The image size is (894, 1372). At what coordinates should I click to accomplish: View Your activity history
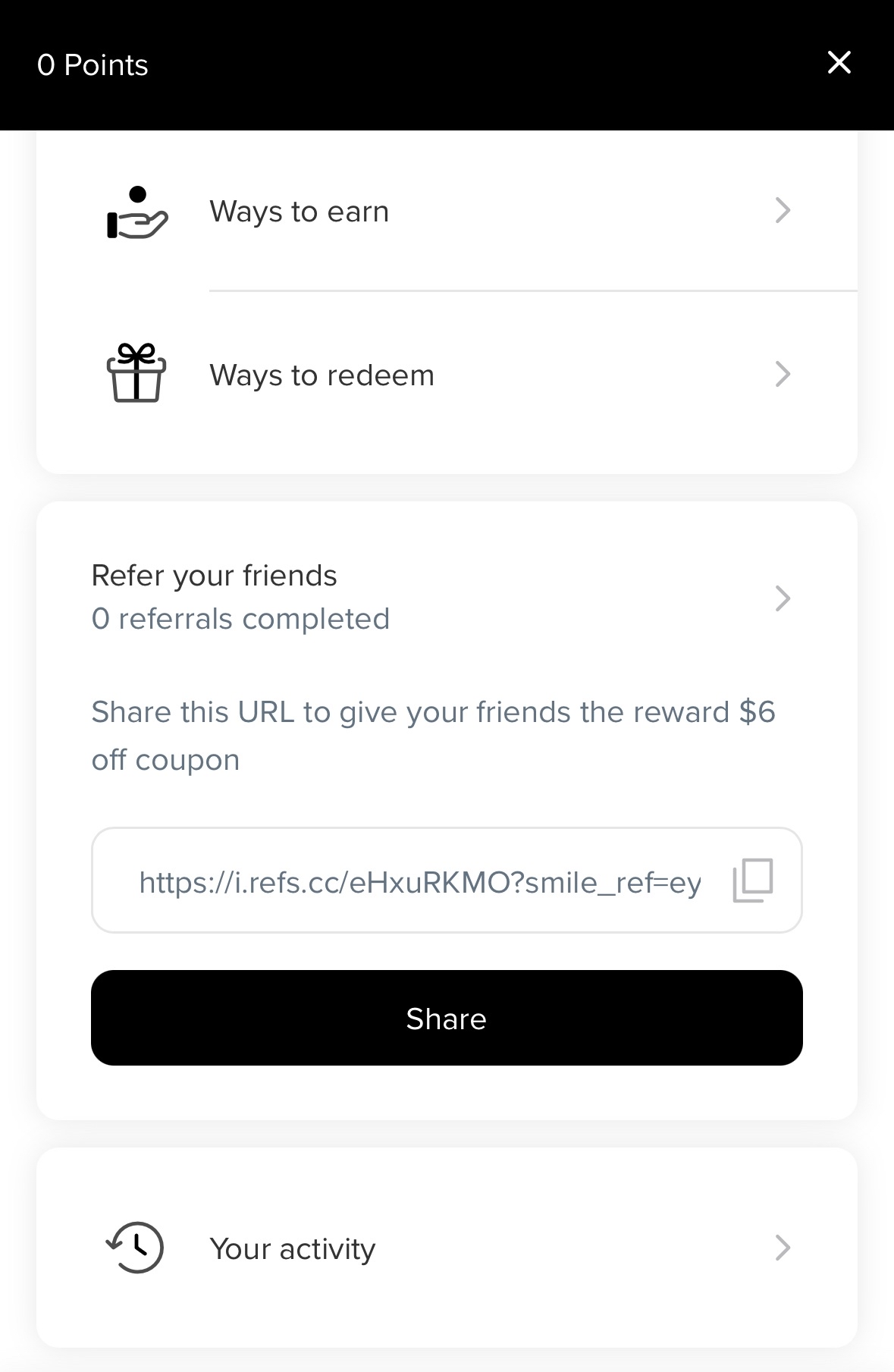(x=447, y=1248)
